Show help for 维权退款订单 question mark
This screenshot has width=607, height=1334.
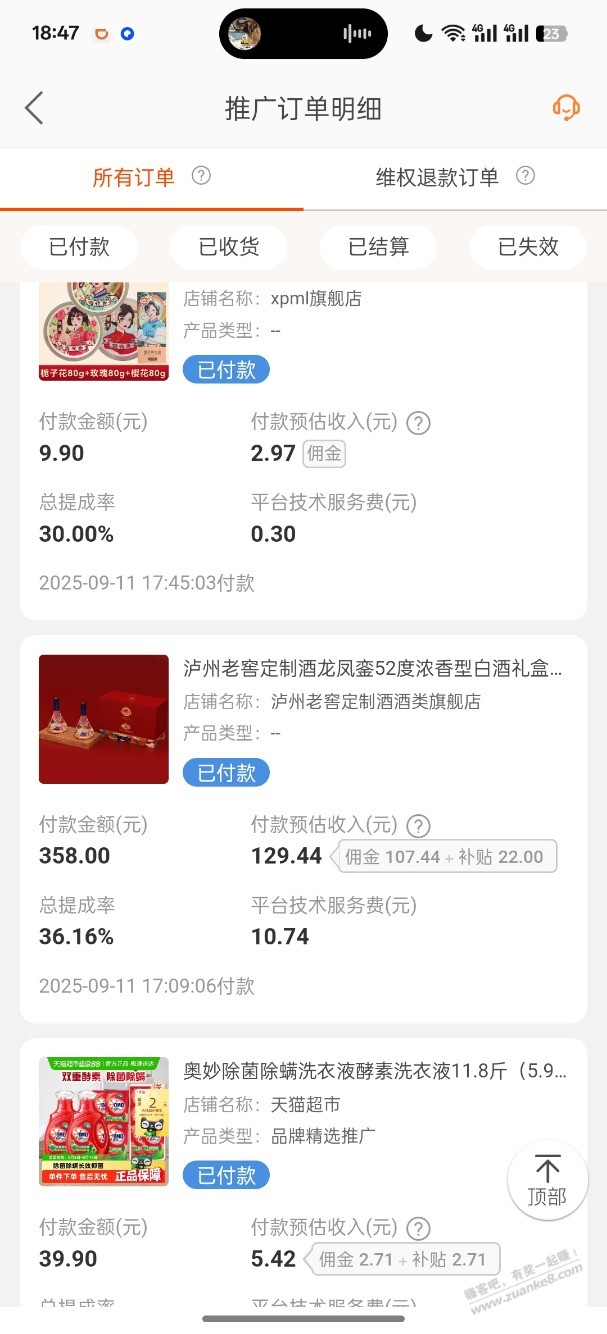525,176
